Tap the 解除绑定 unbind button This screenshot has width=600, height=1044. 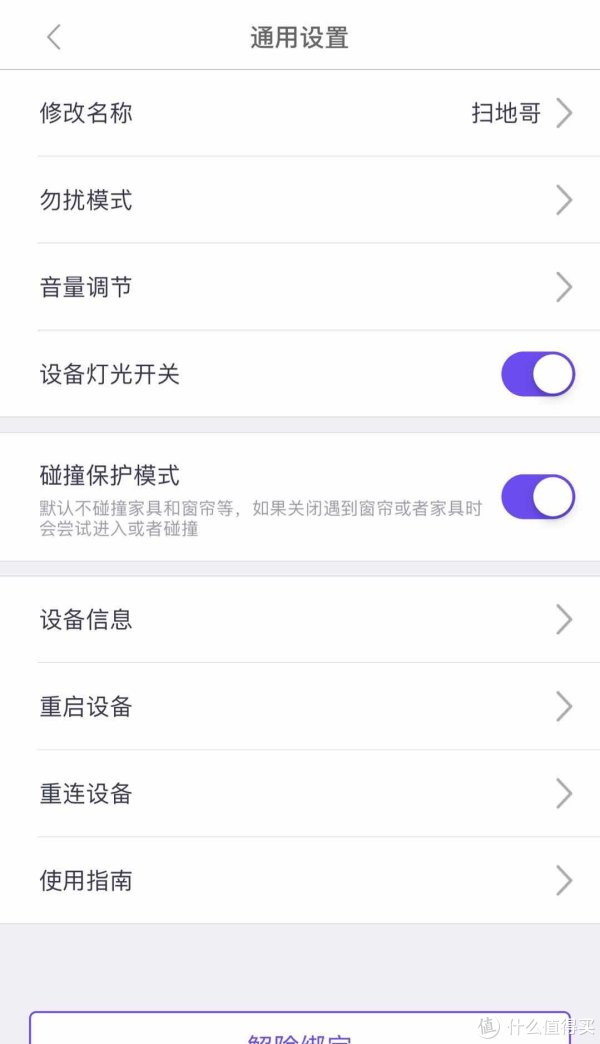pos(300,1029)
